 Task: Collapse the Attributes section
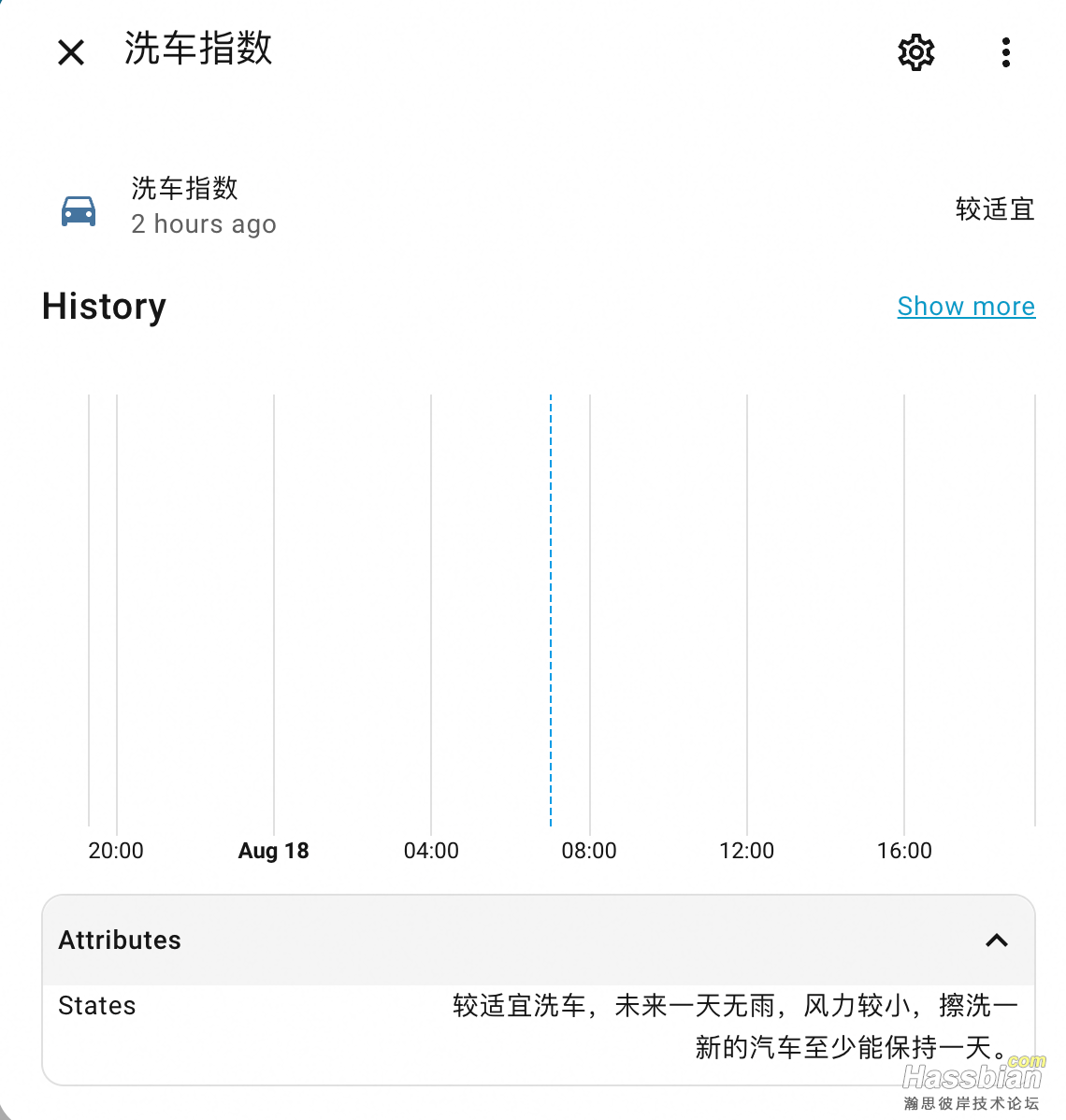coord(996,941)
